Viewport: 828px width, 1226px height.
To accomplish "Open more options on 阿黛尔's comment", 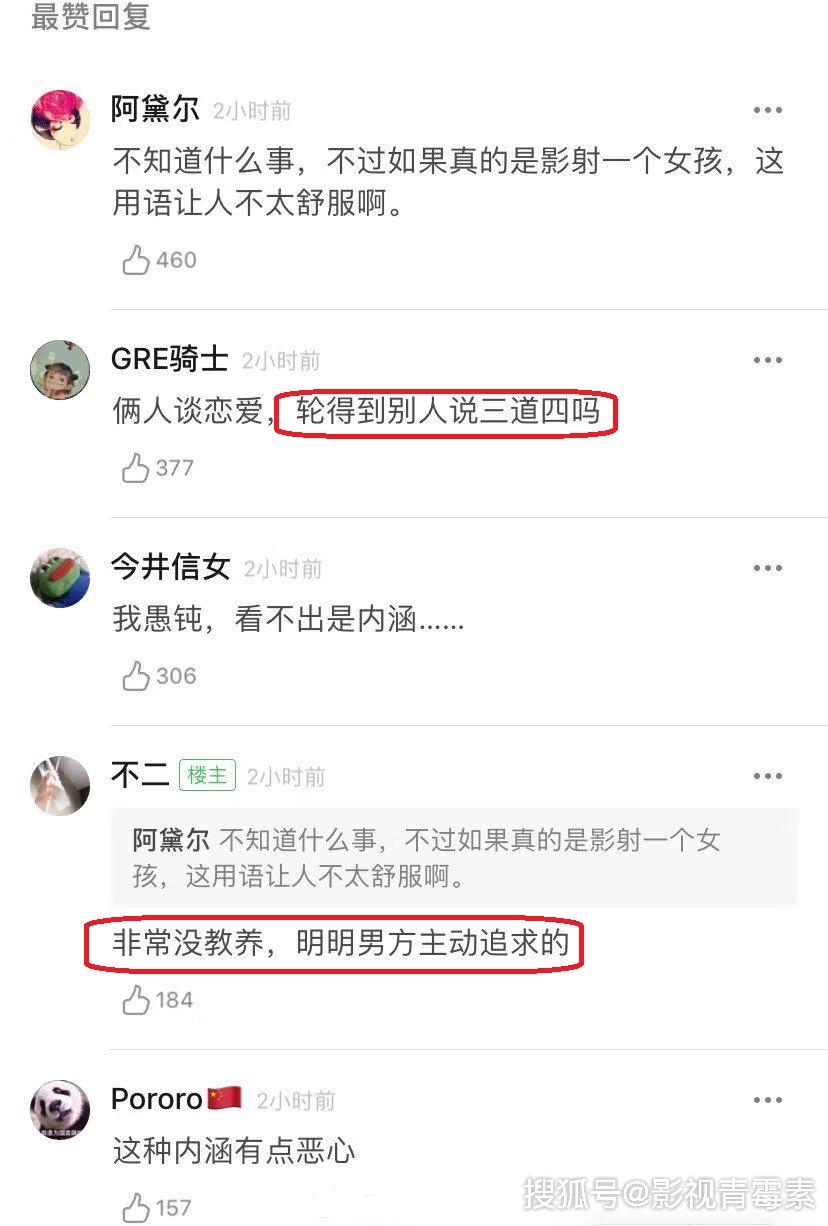I will click(x=768, y=110).
